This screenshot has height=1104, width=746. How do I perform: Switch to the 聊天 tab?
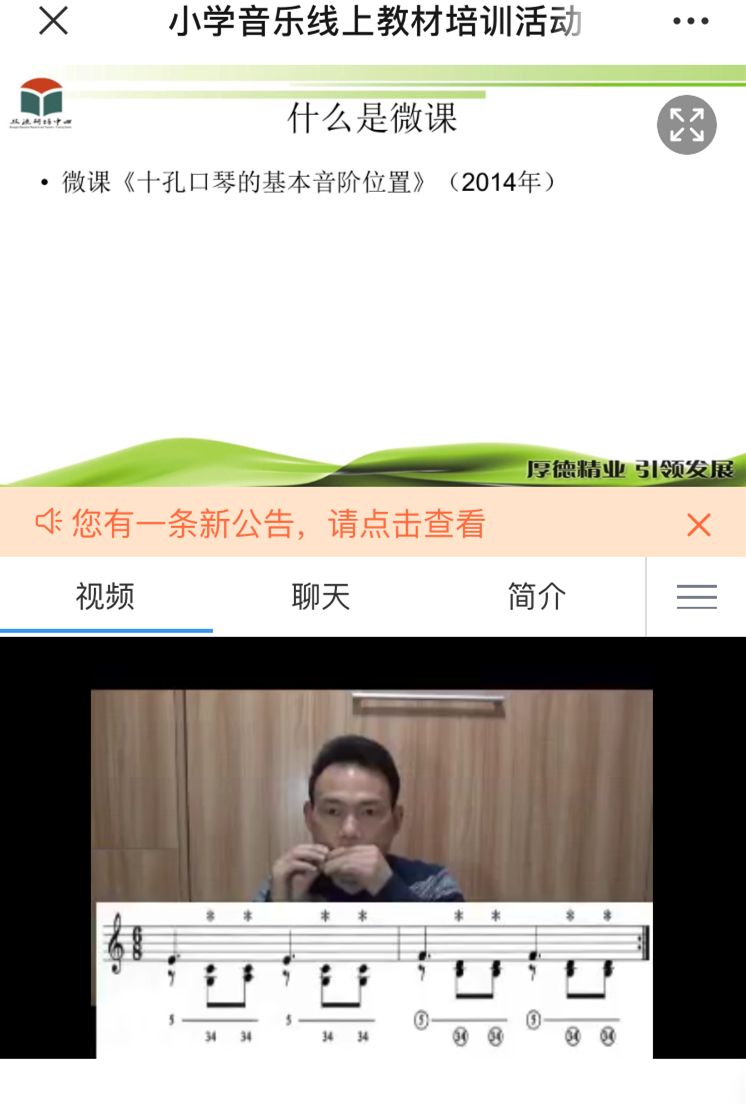[x=321, y=597]
